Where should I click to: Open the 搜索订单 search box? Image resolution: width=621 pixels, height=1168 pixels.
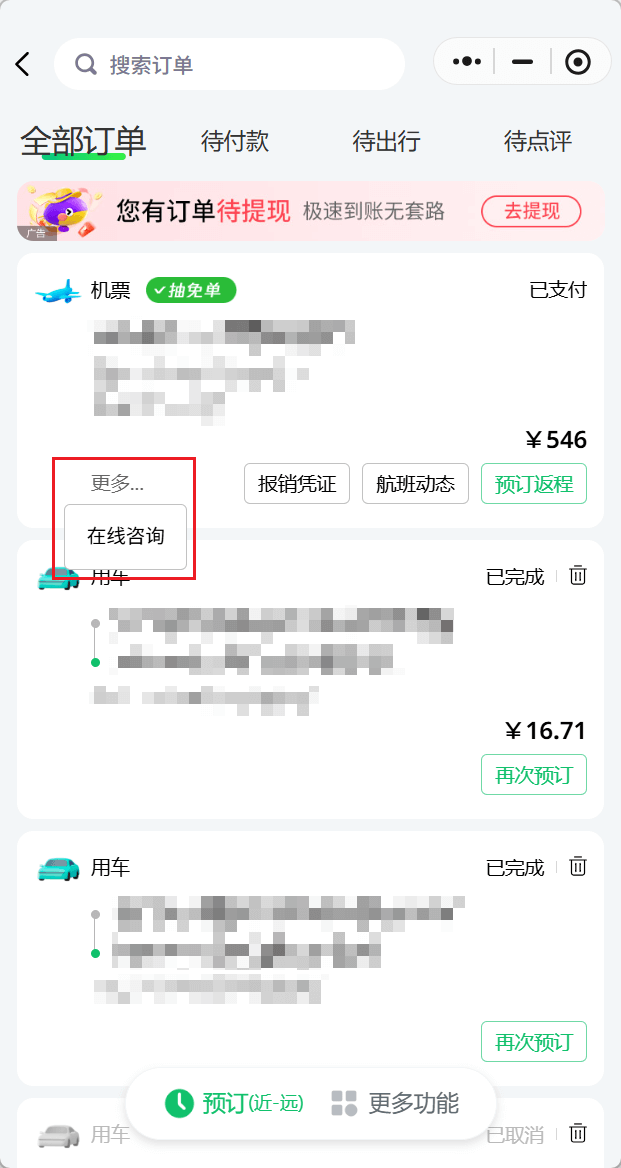[230, 65]
